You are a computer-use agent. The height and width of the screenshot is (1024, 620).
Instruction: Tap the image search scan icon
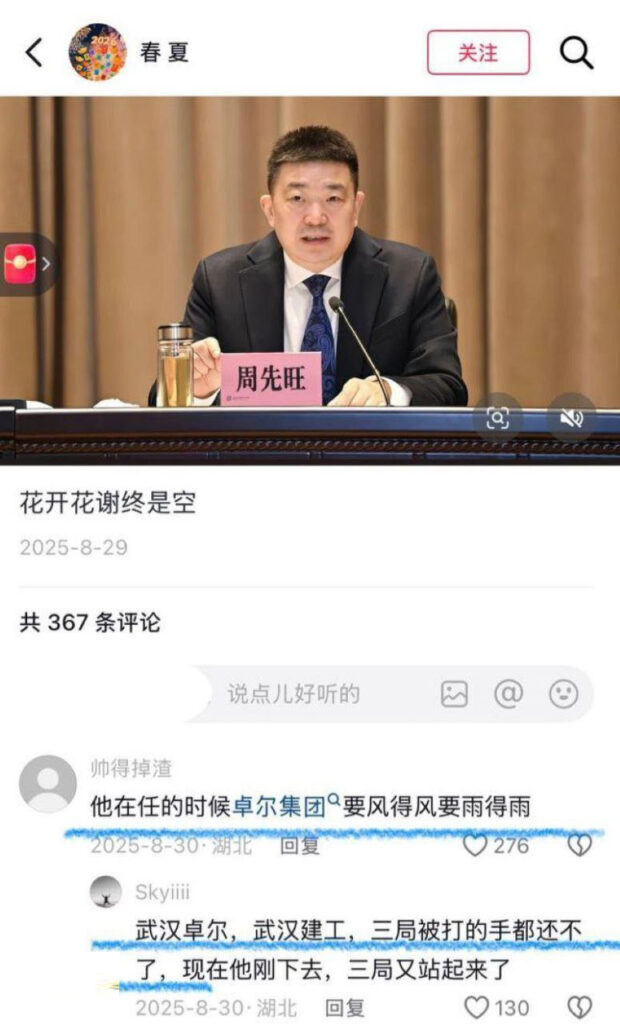pyautogui.click(x=497, y=418)
